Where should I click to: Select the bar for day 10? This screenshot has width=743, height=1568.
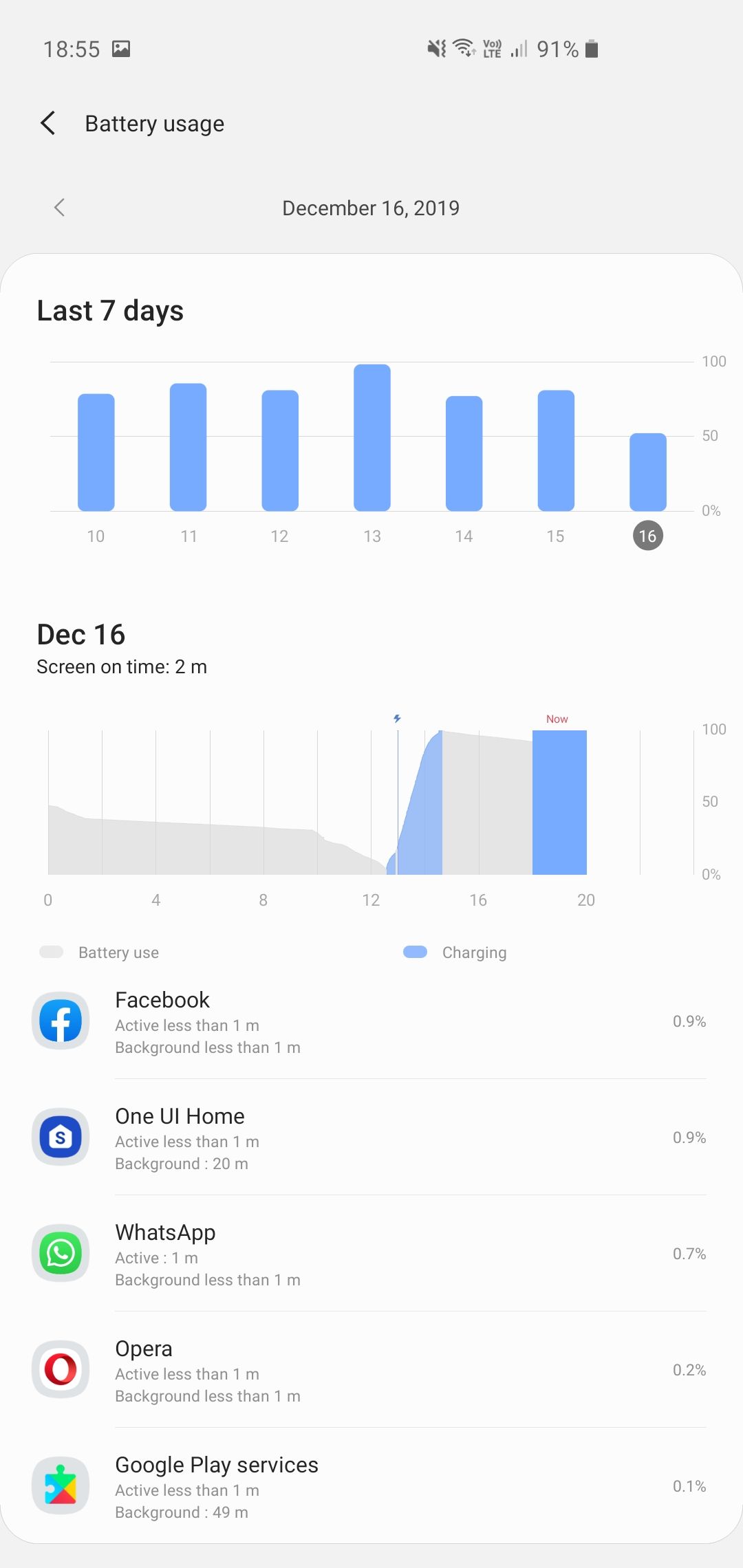pyautogui.click(x=96, y=452)
